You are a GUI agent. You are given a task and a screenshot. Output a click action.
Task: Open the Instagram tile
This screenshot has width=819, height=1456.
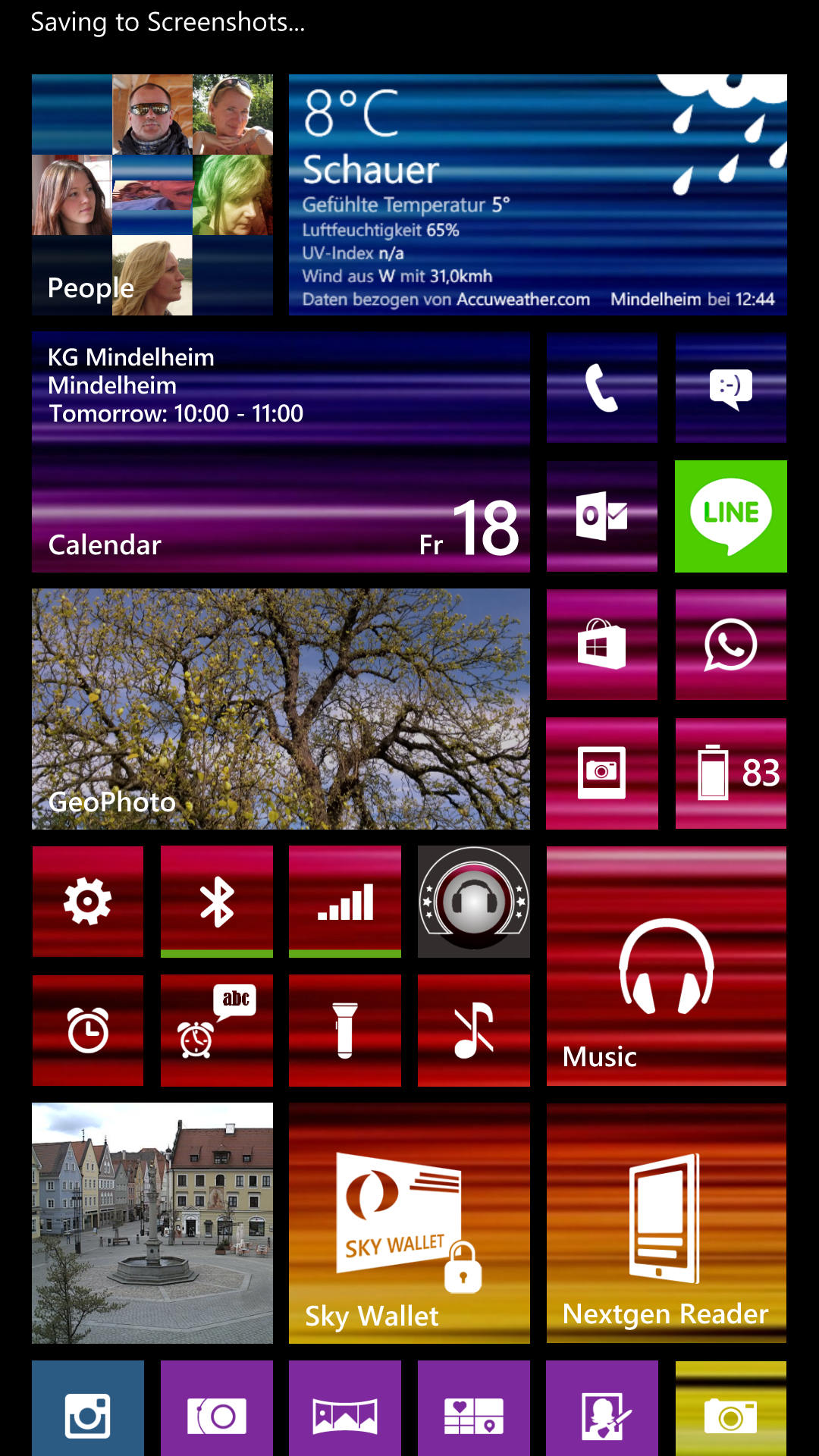coord(88,1408)
